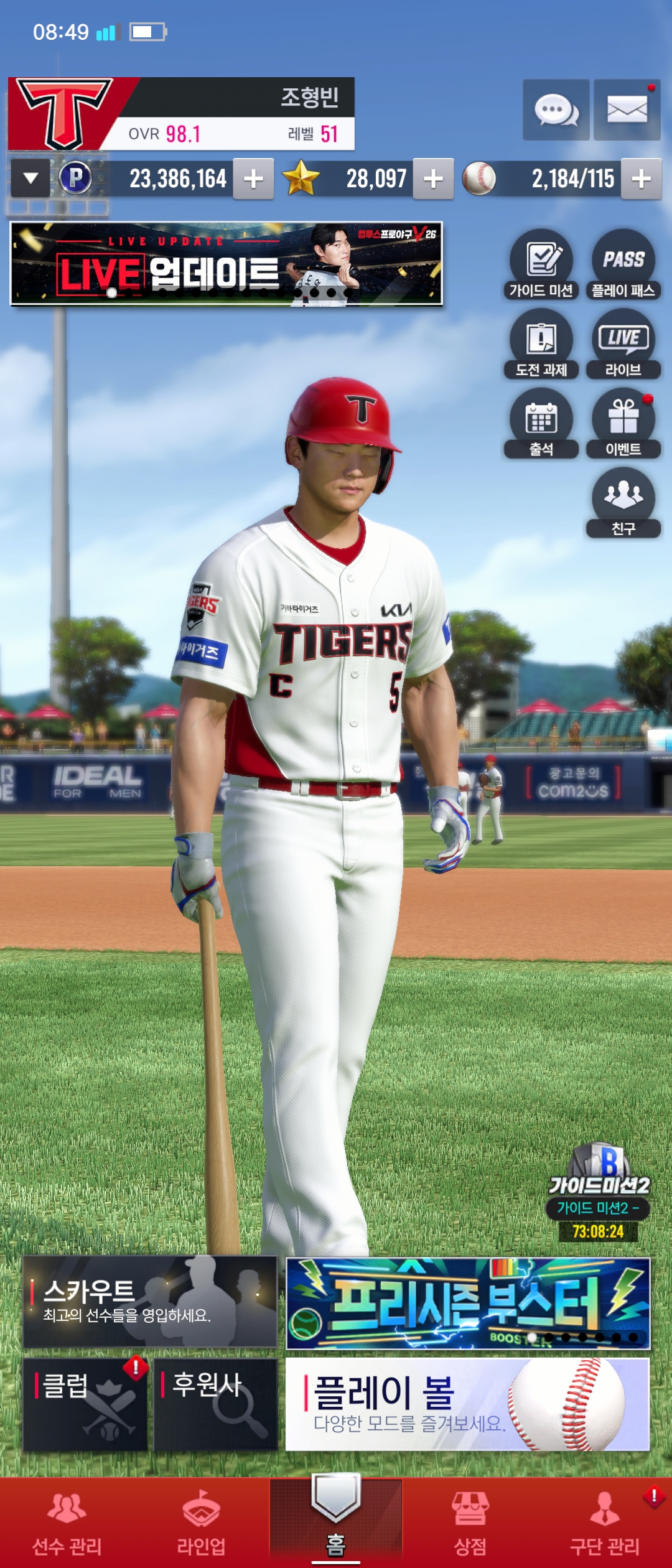Open 도전 과제
The height and width of the screenshot is (1568, 672).
(x=541, y=343)
